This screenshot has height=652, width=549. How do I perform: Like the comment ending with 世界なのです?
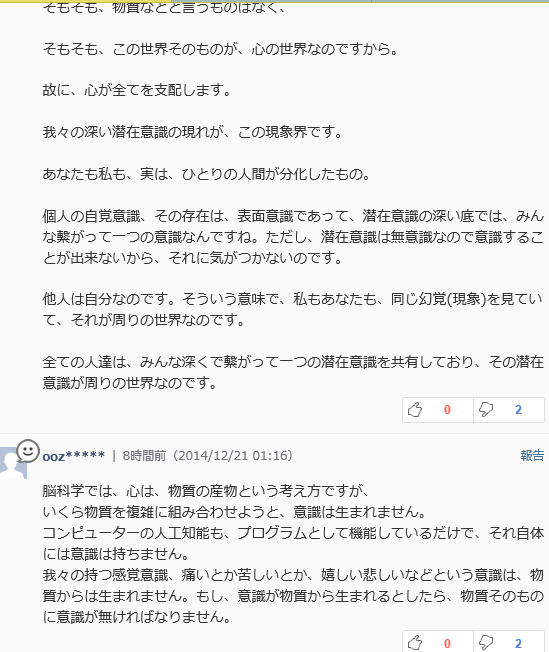(438, 410)
